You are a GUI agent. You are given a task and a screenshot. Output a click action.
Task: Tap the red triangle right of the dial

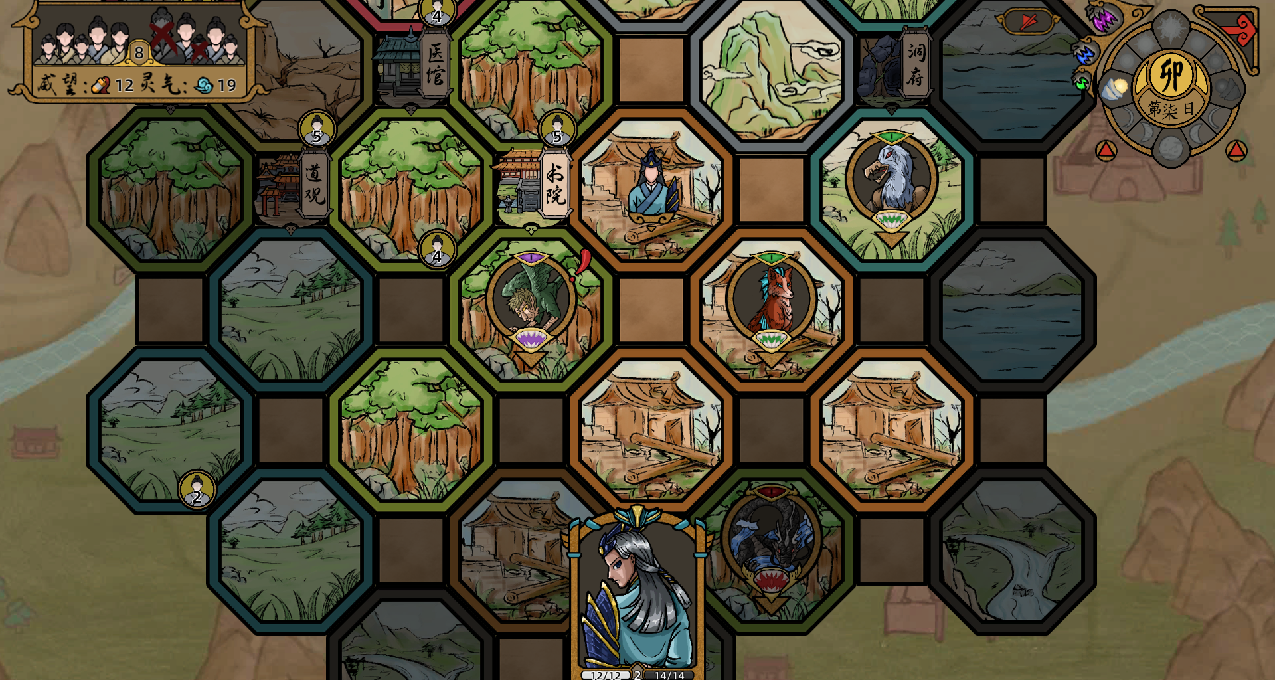coord(1236,151)
